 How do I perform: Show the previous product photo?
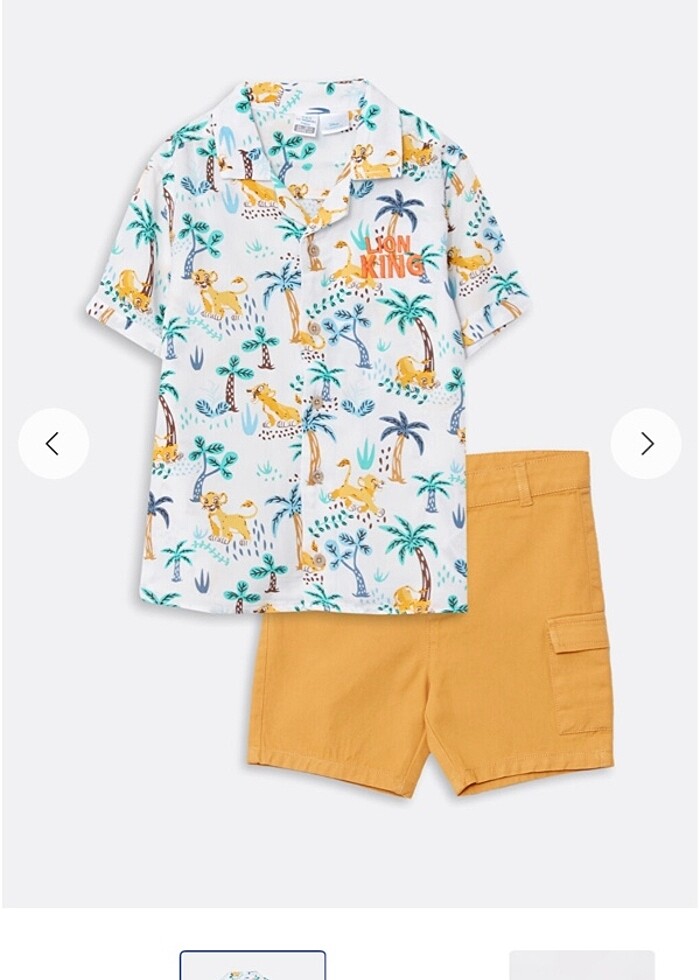pyautogui.click(x=53, y=443)
